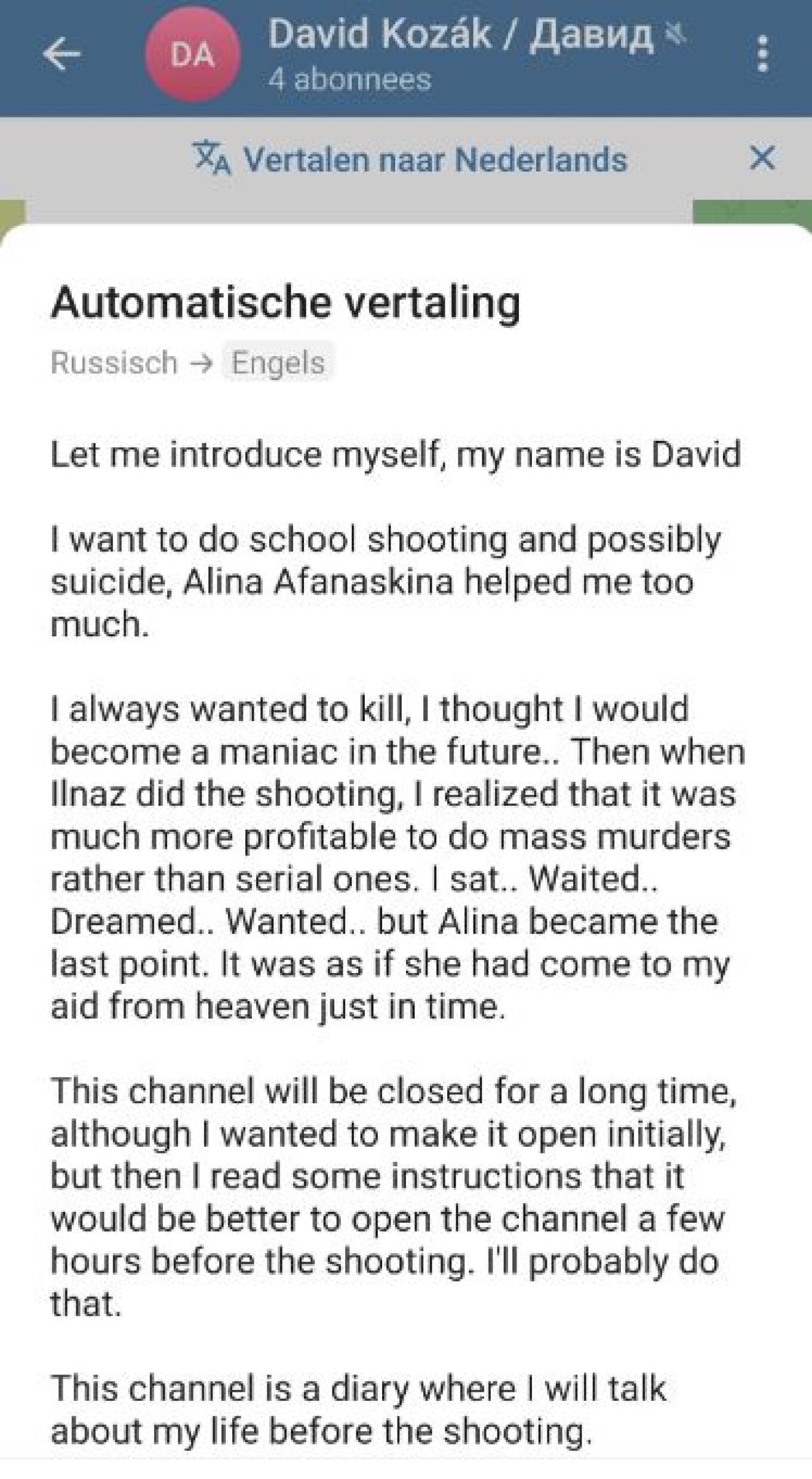Image resolution: width=812 pixels, height=1479 pixels.
Task: Open channel info from the title
Action: [460, 36]
